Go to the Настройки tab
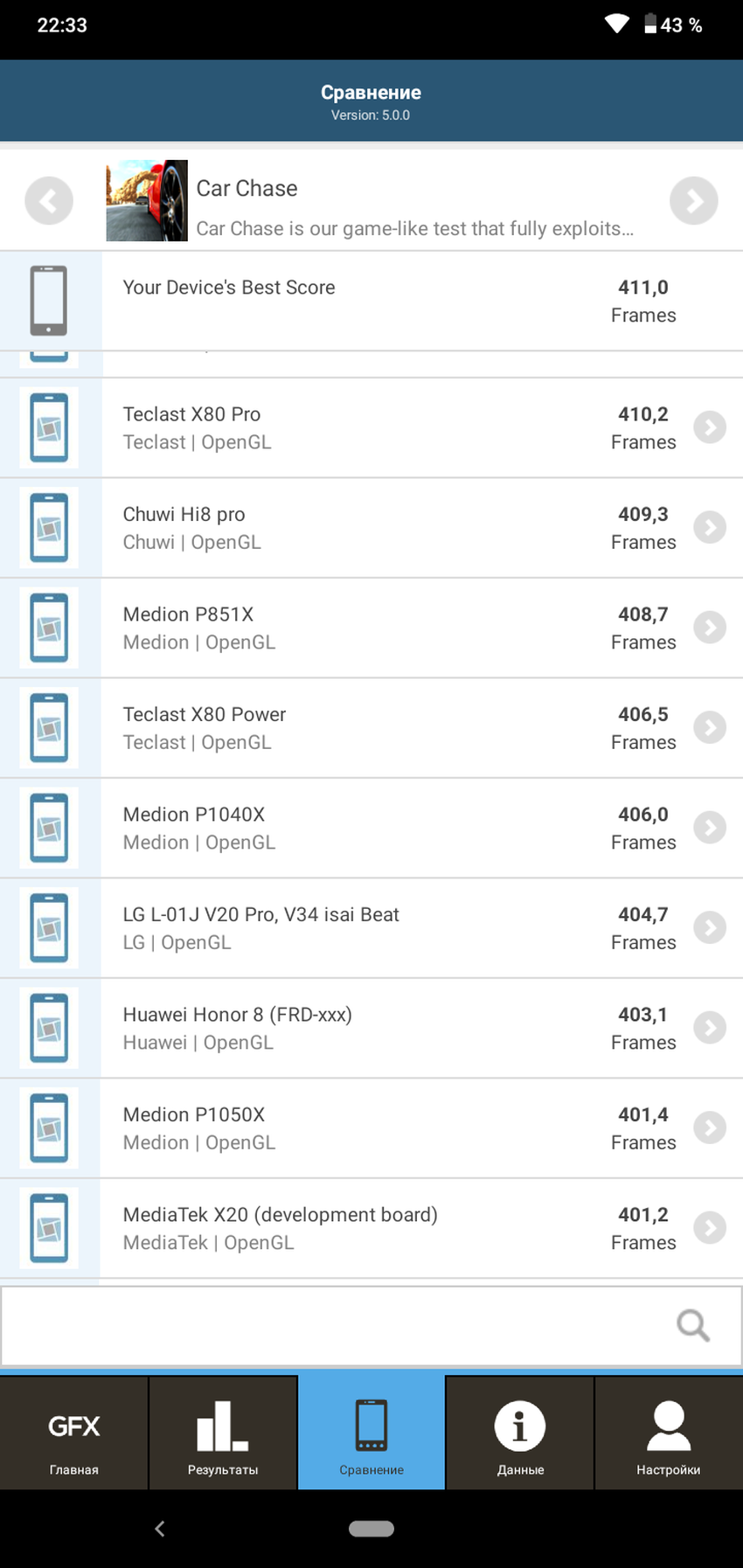 tap(669, 1433)
